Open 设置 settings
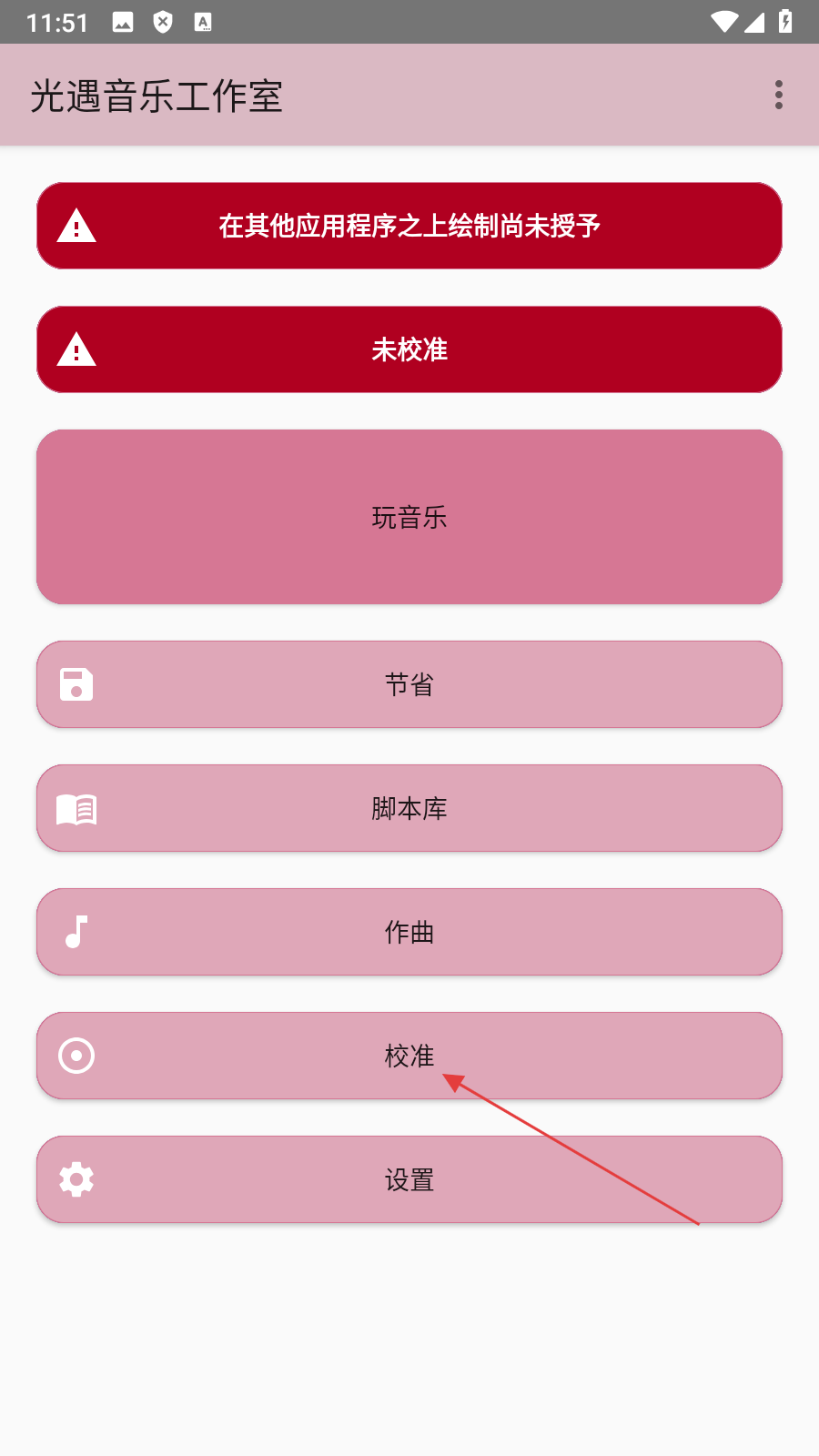 tap(409, 1179)
